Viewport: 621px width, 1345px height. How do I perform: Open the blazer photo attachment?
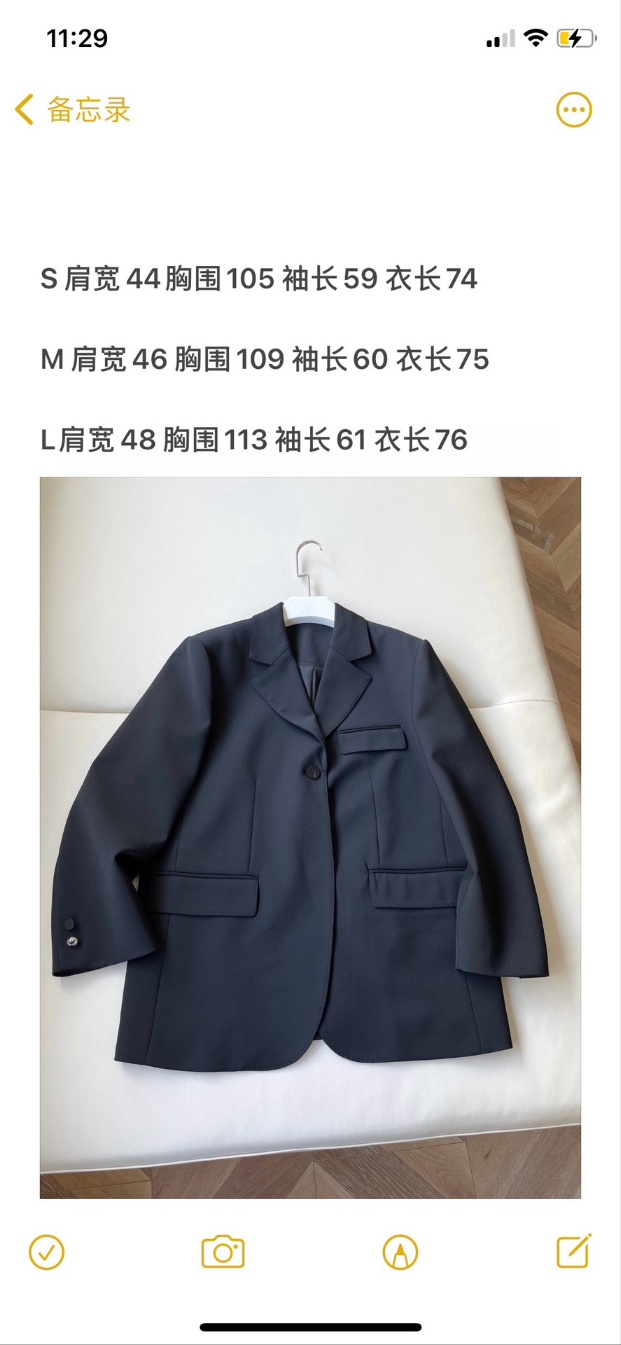tap(310, 837)
